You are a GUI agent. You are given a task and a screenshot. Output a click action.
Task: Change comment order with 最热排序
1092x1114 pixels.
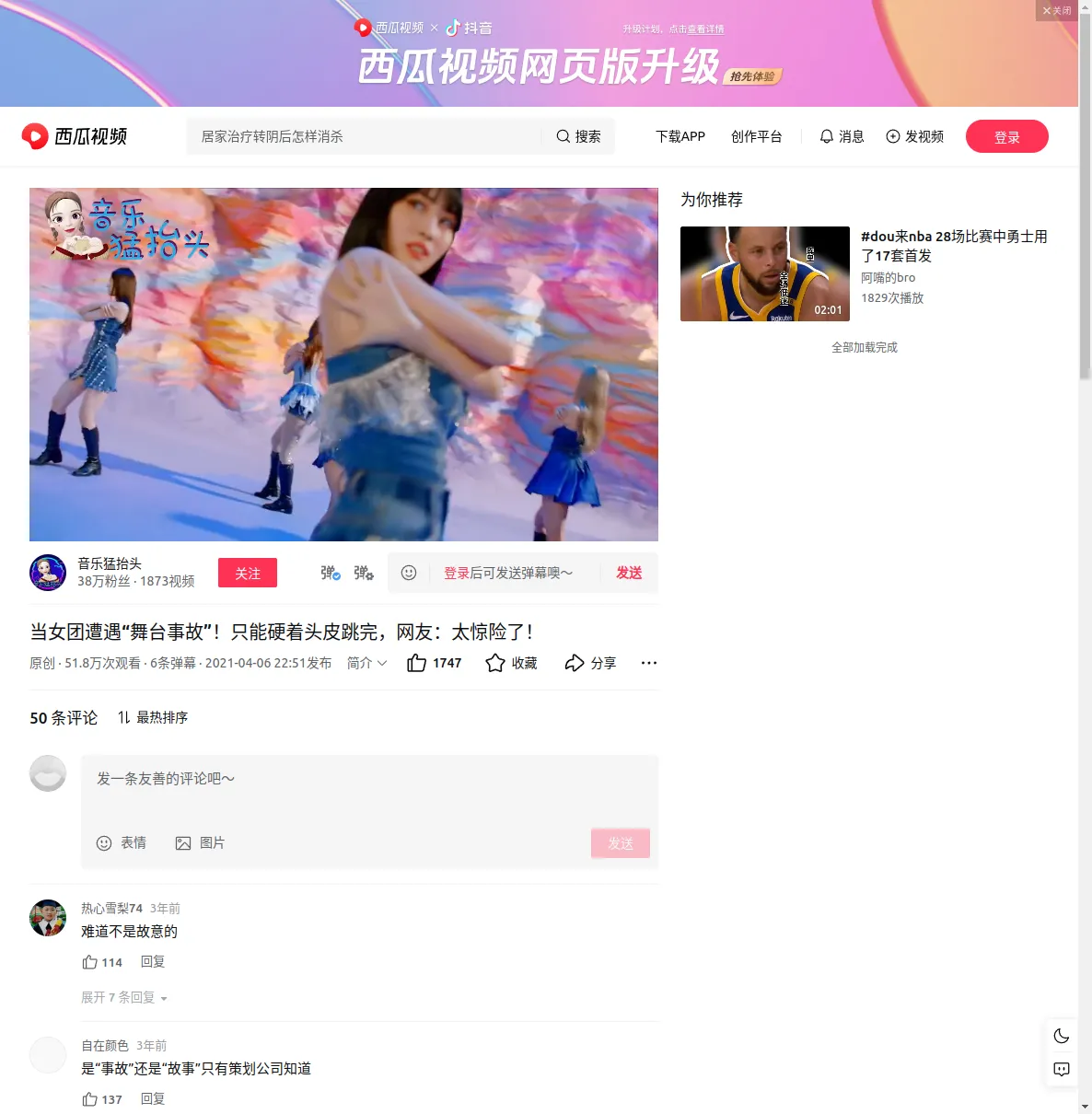click(x=153, y=717)
